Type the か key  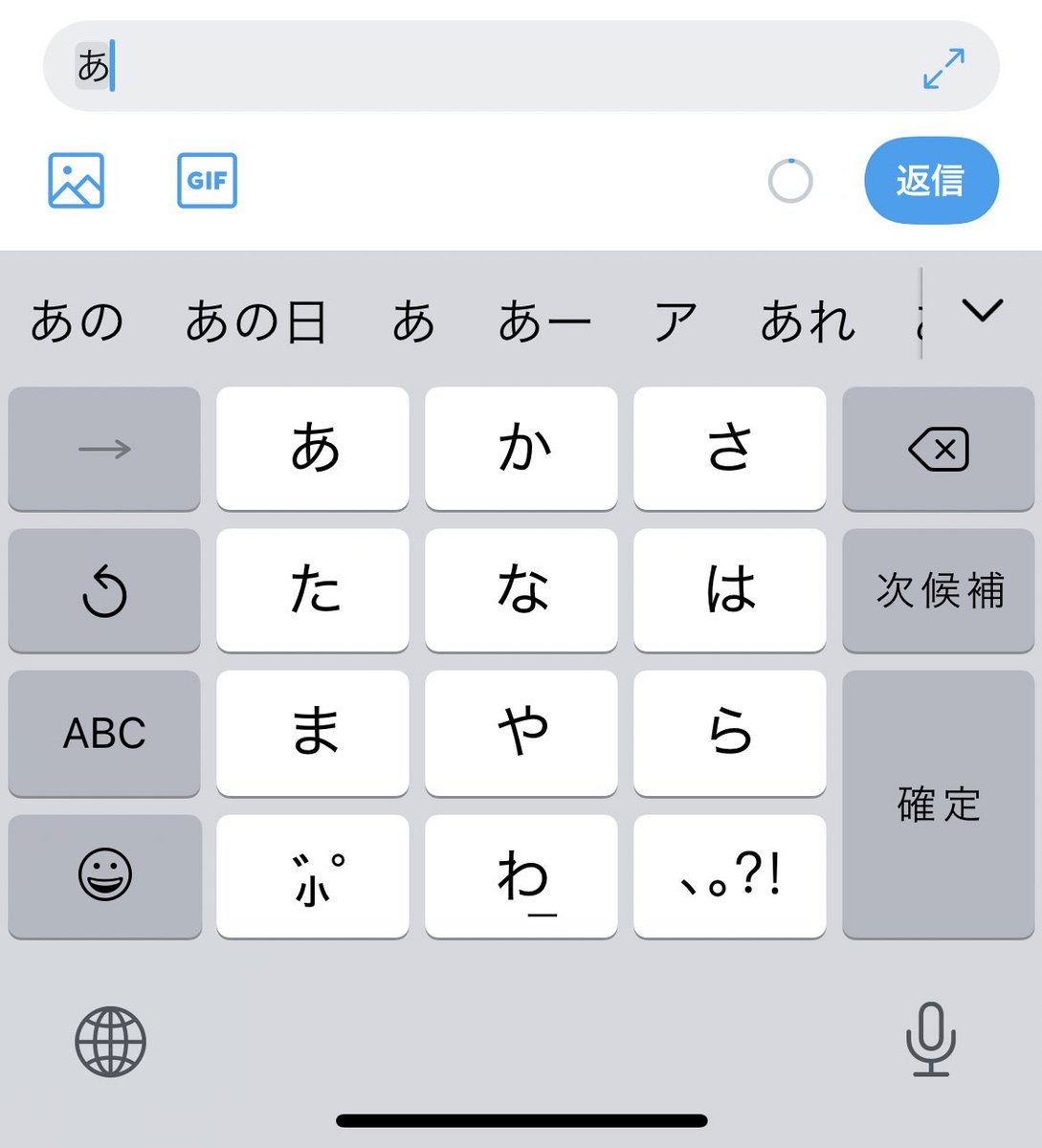(x=521, y=449)
